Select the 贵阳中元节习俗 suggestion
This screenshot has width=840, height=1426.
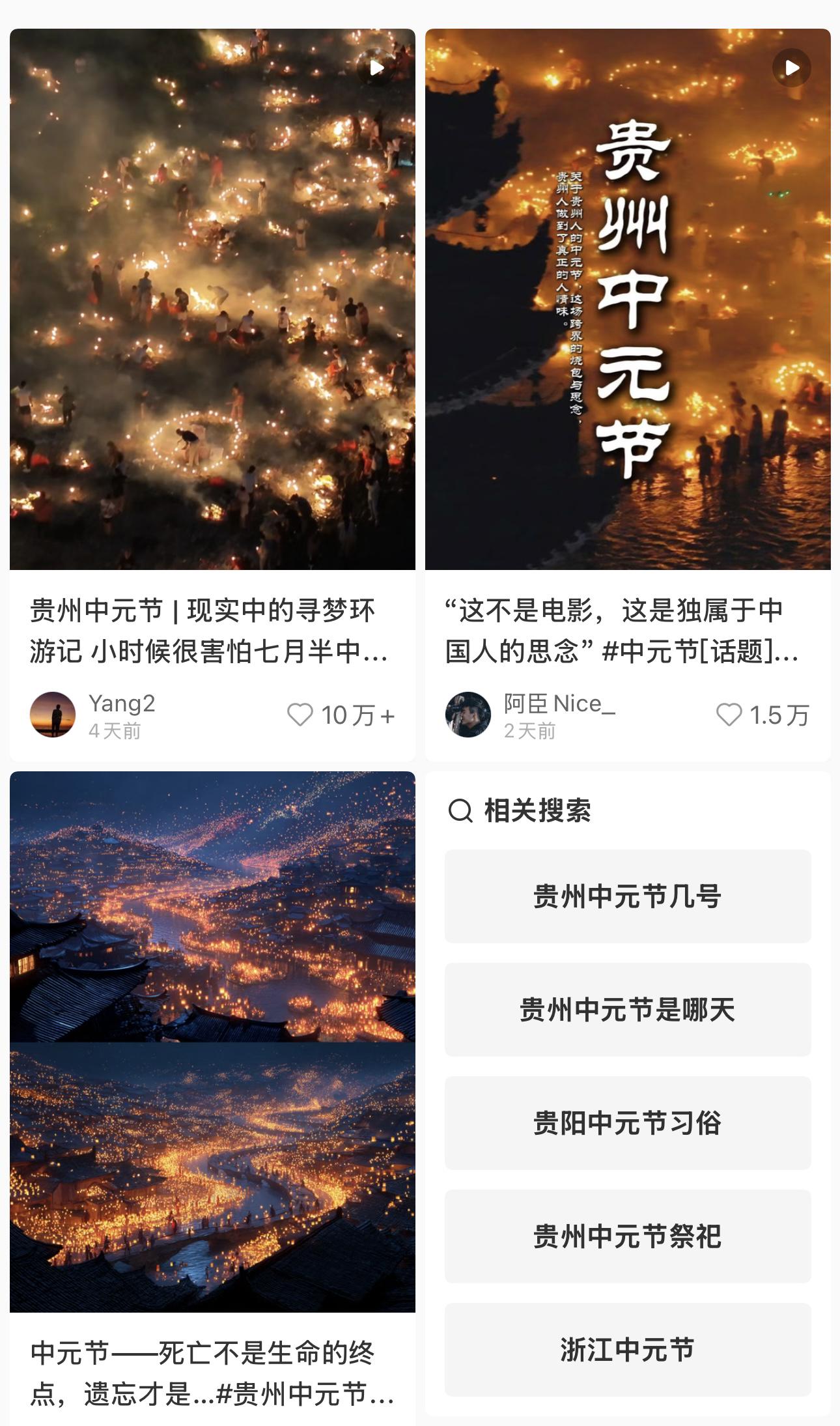(628, 1122)
